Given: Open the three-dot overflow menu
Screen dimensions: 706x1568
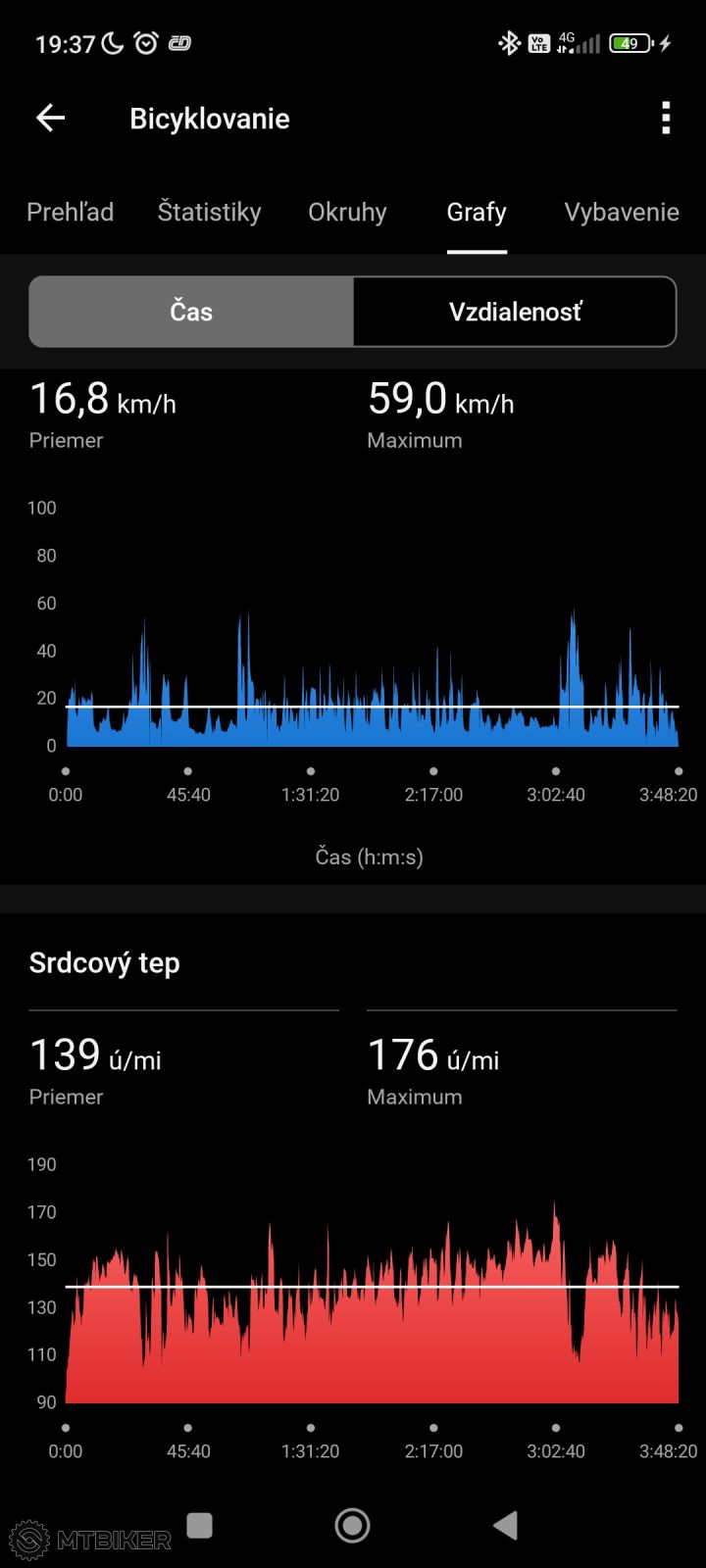Looking at the screenshot, I should pyautogui.click(x=666, y=119).
